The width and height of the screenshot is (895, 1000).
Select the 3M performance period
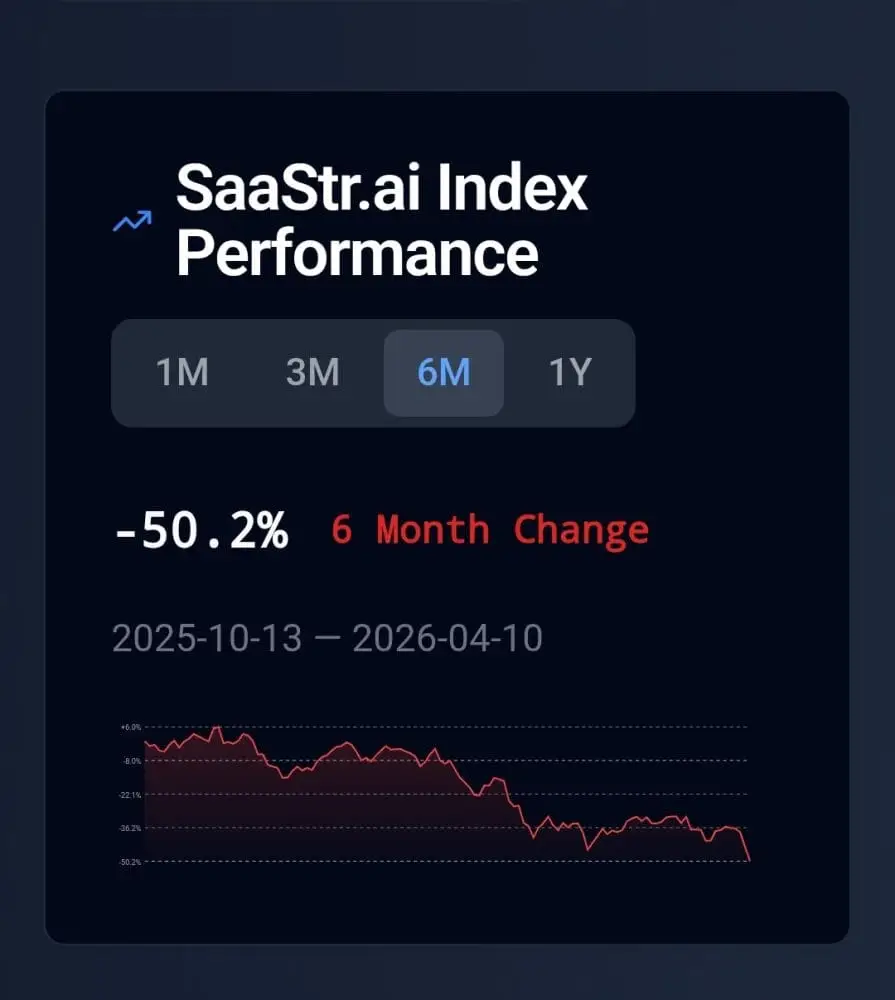pyautogui.click(x=313, y=373)
